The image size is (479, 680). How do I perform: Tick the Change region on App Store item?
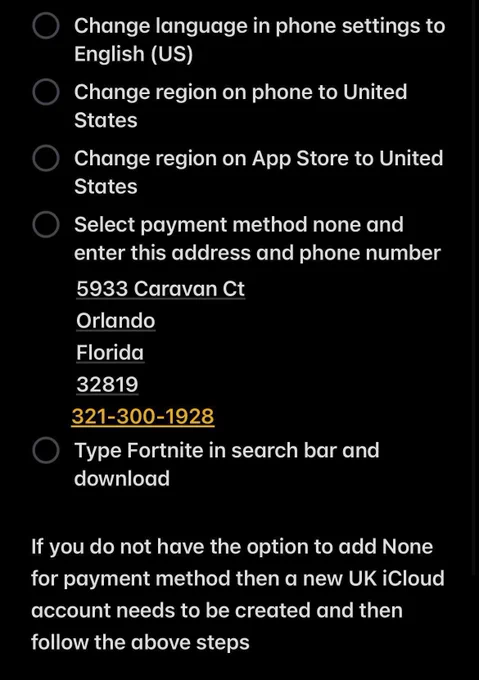tap(46, 158)
